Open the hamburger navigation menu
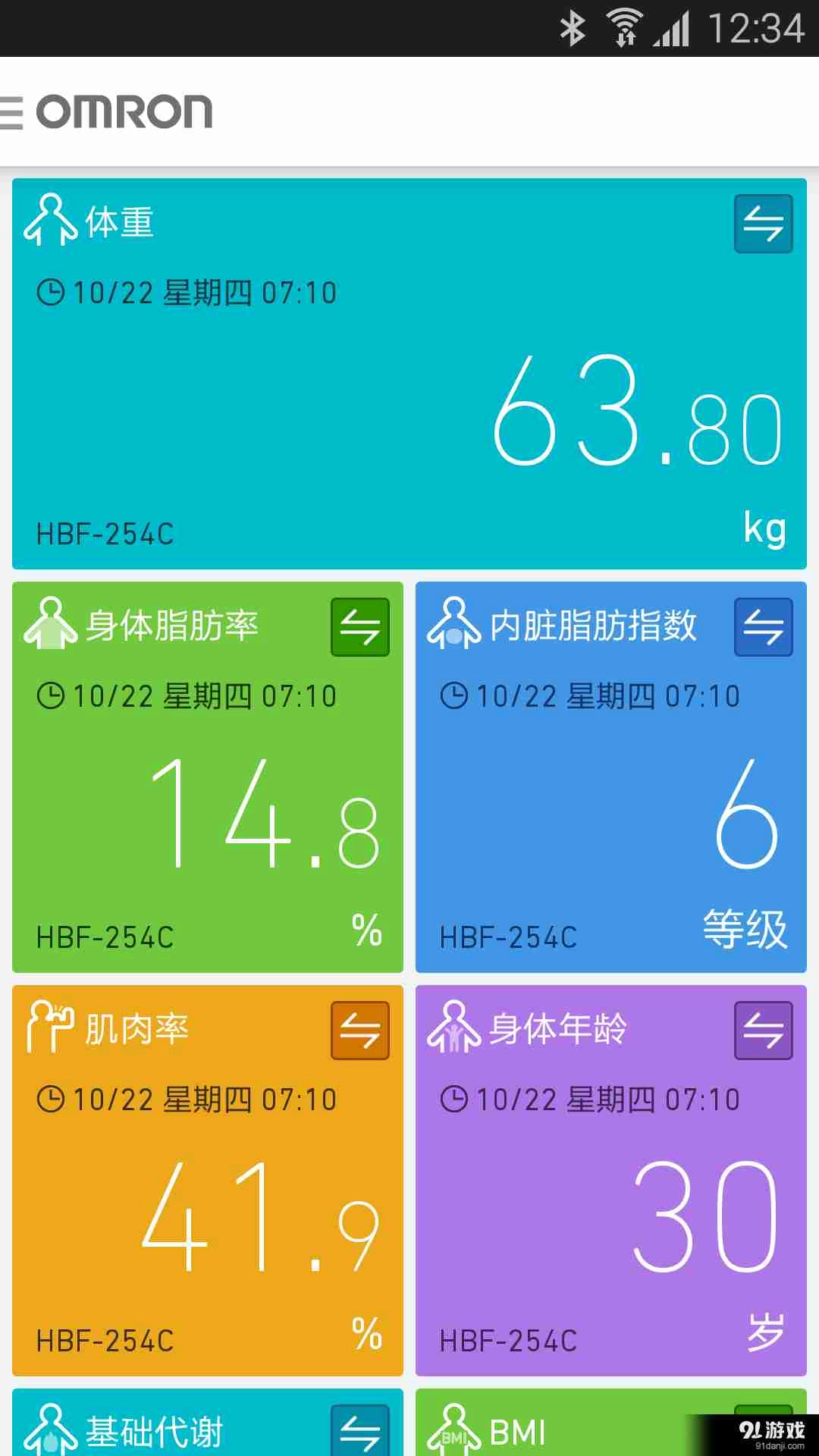Image resolution: width=819 pixels, height=1456 pixels. [8, 112]
